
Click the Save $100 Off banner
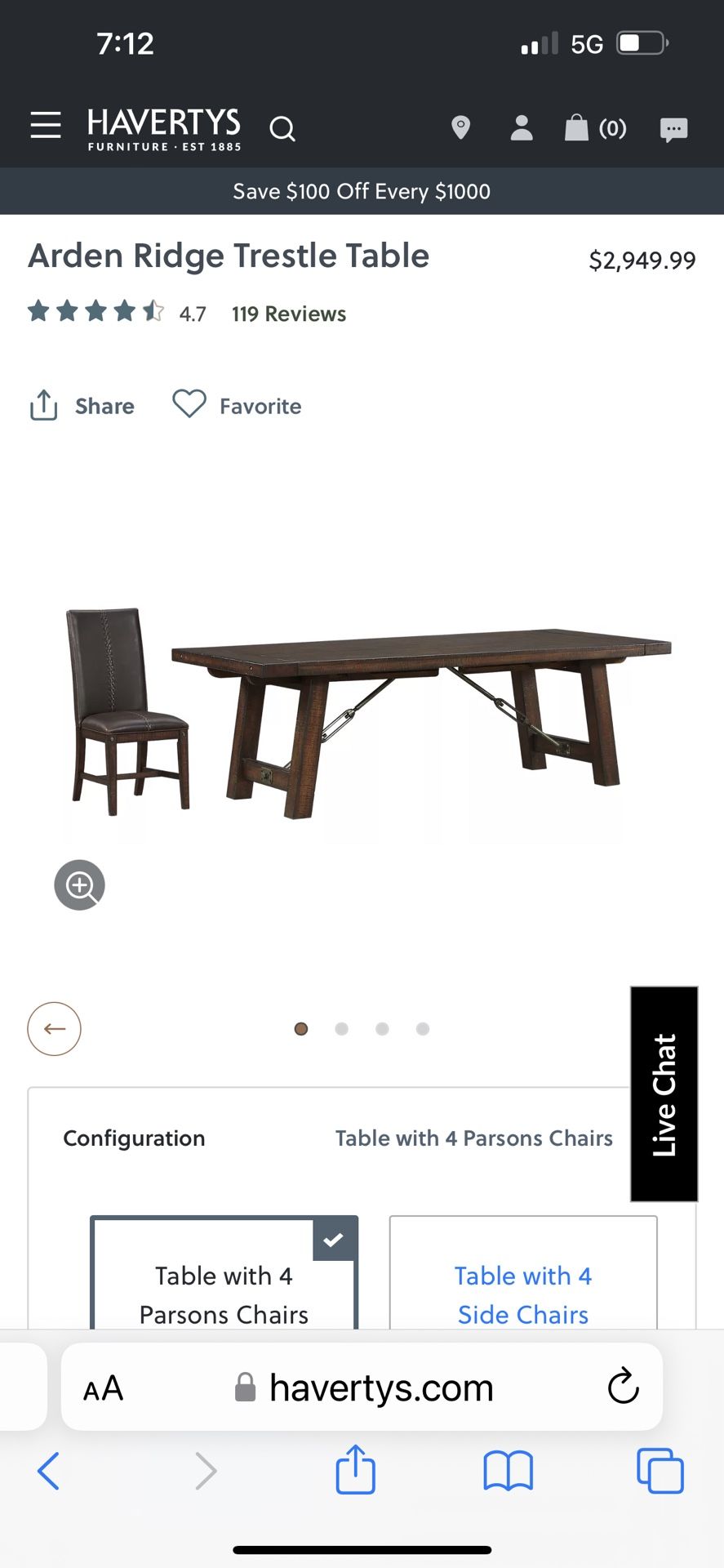tap(362, 191)
